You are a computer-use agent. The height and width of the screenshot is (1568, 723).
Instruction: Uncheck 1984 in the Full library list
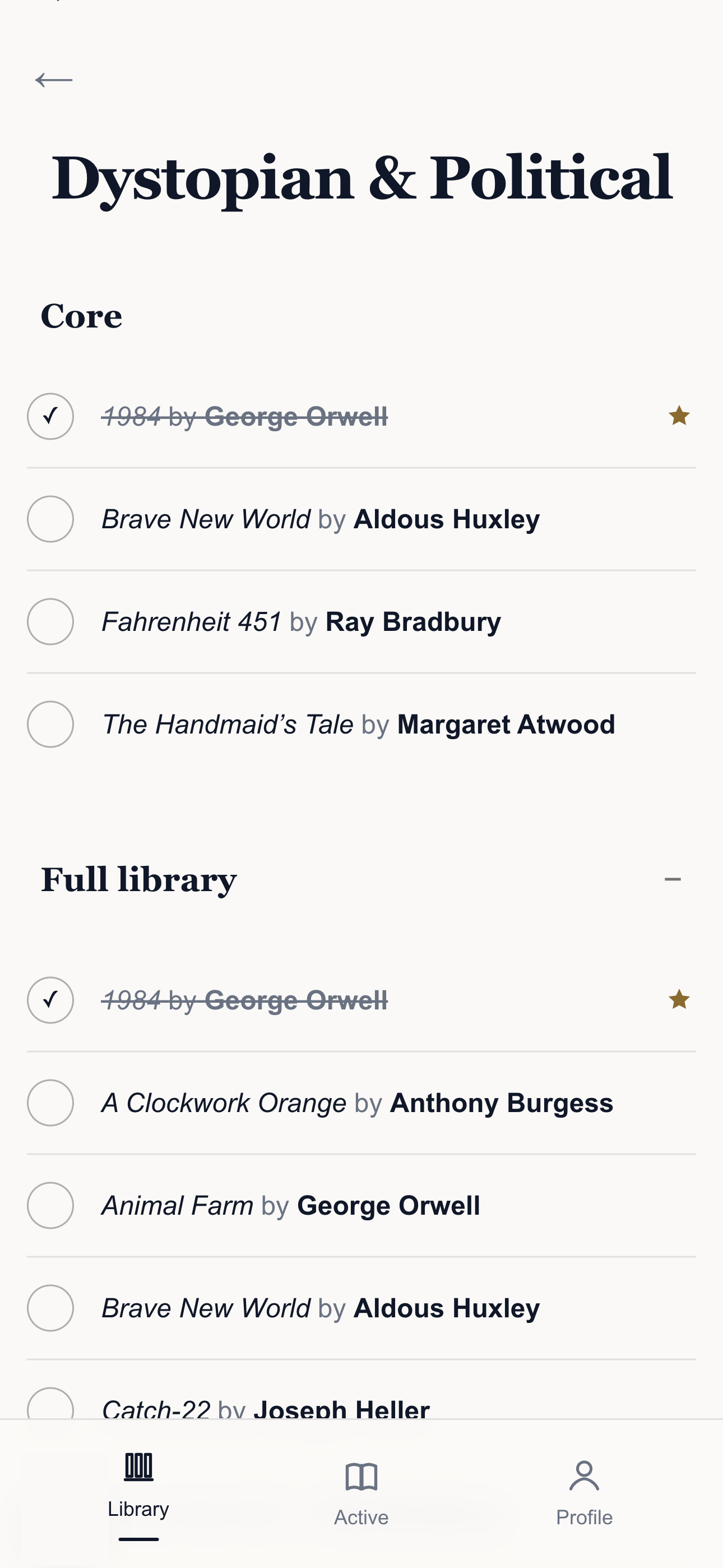coord(50,1000)
